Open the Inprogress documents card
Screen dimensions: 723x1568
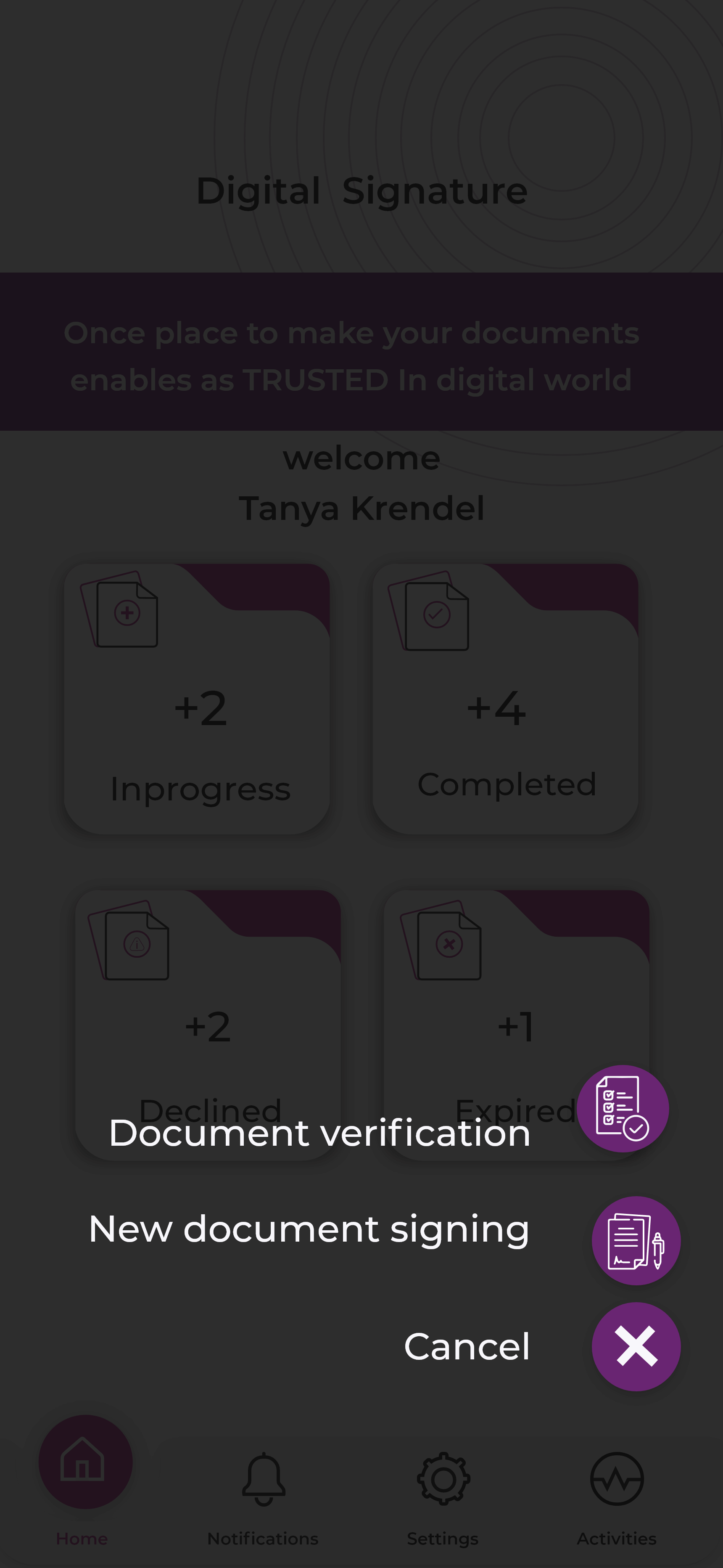pos(197,698)
